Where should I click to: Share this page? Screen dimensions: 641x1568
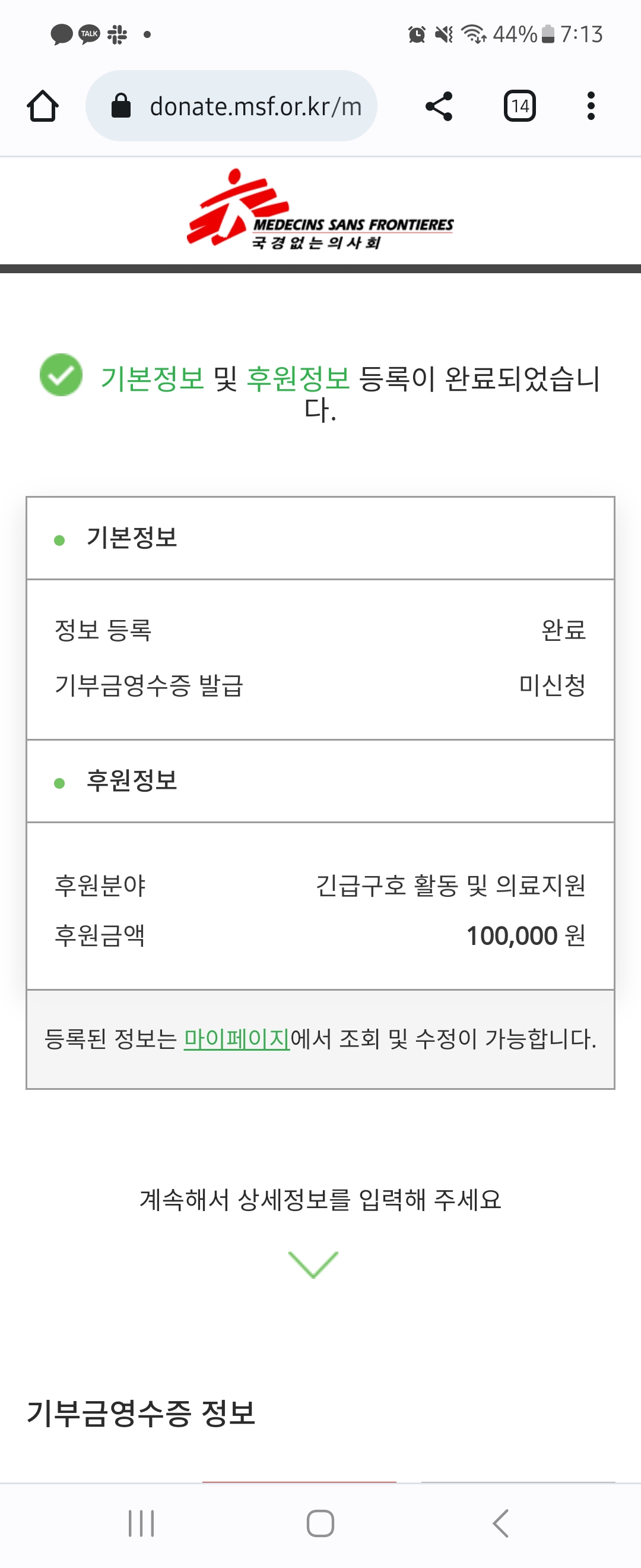[439, 106]
